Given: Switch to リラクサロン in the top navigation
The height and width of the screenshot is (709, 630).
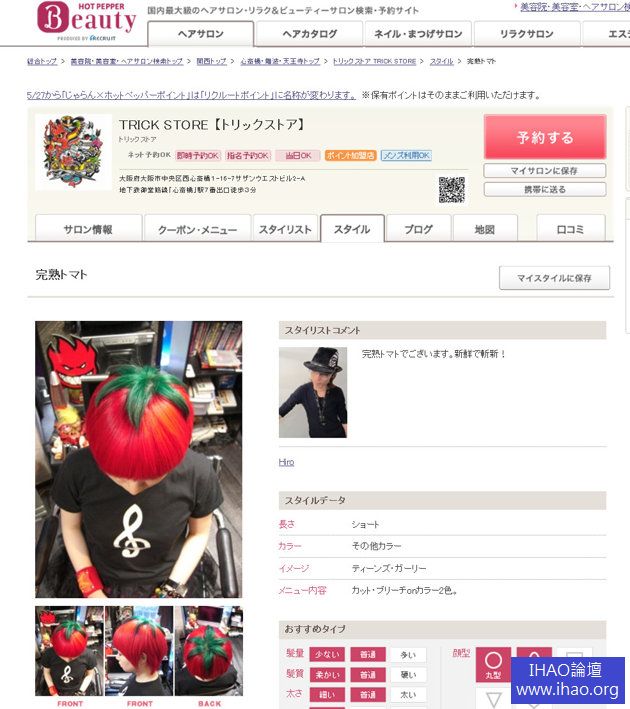Looking at the screenshot, I should click(526, 34).
